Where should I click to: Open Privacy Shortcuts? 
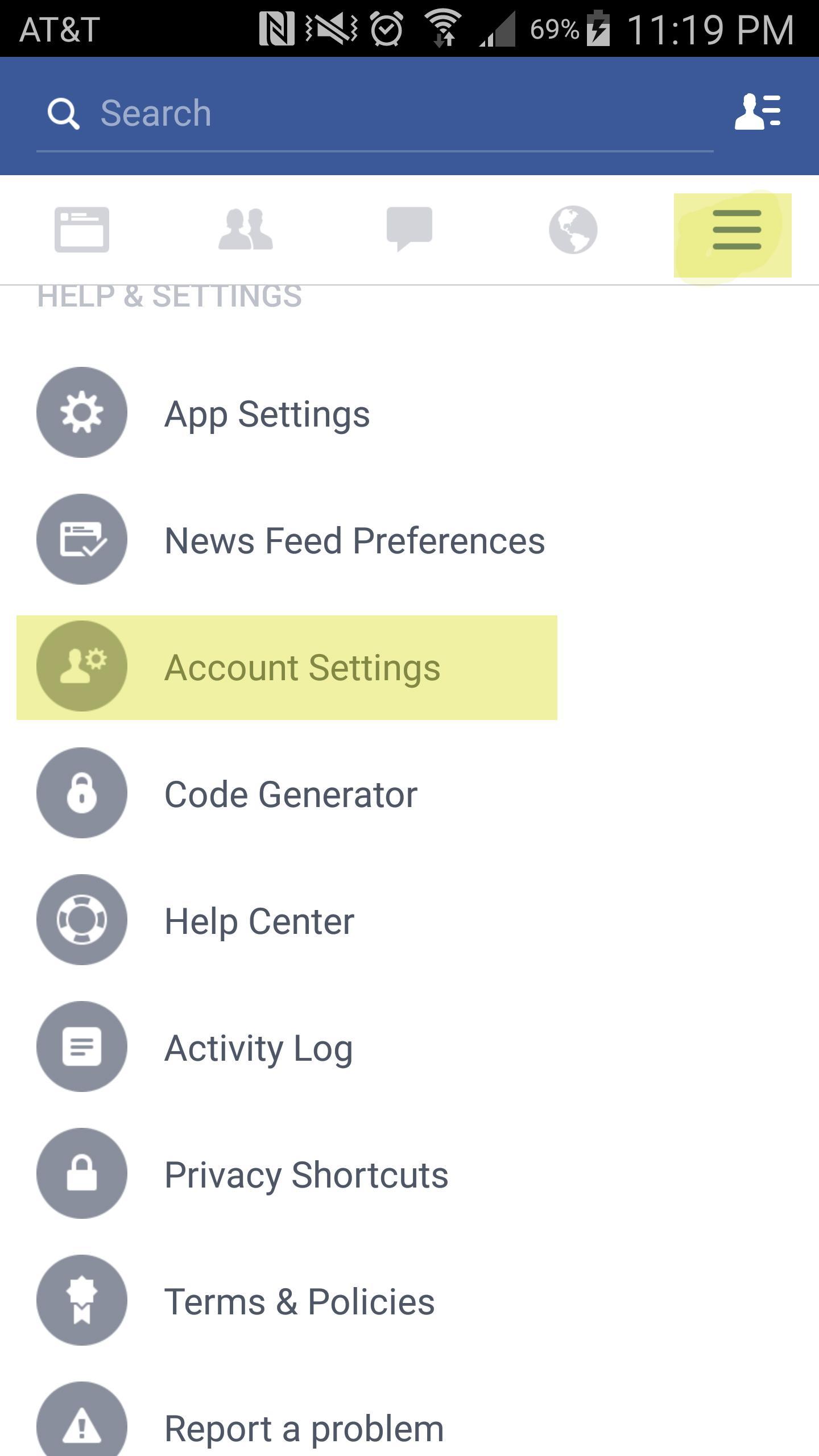pyautogui.click(x=306, y=1174)
